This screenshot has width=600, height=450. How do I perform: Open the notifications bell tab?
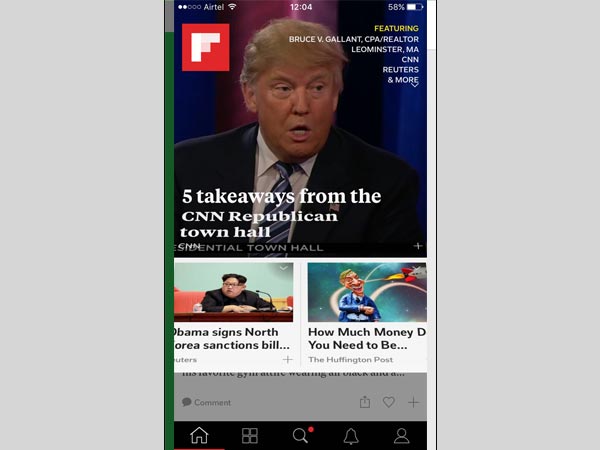pos(351,436)
